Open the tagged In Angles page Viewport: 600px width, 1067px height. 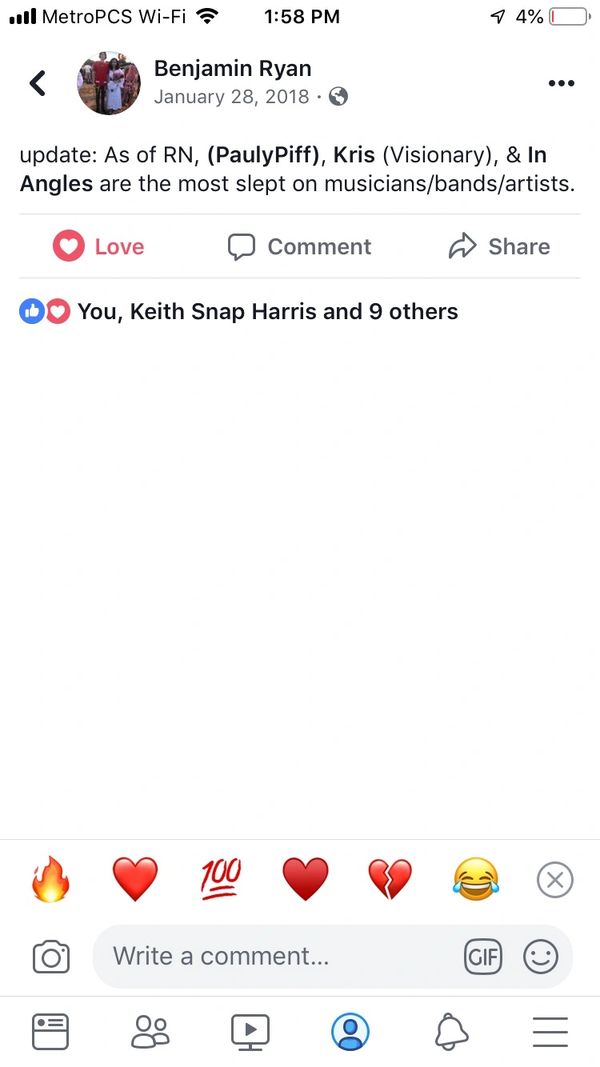click(x=56, y=183)
